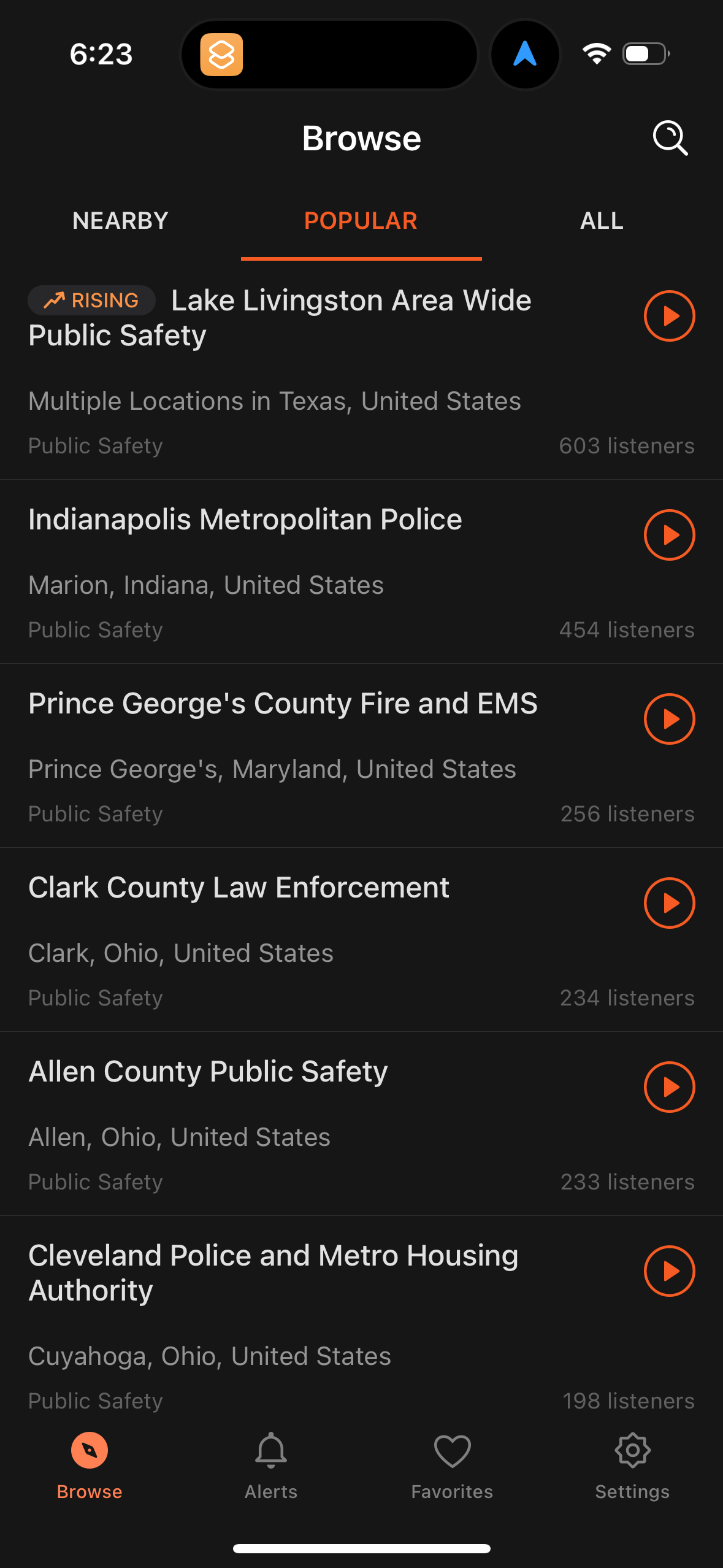Tap the battery indicator in the status bar
This screenshot has height=1568, width=723.
[646, 54]
